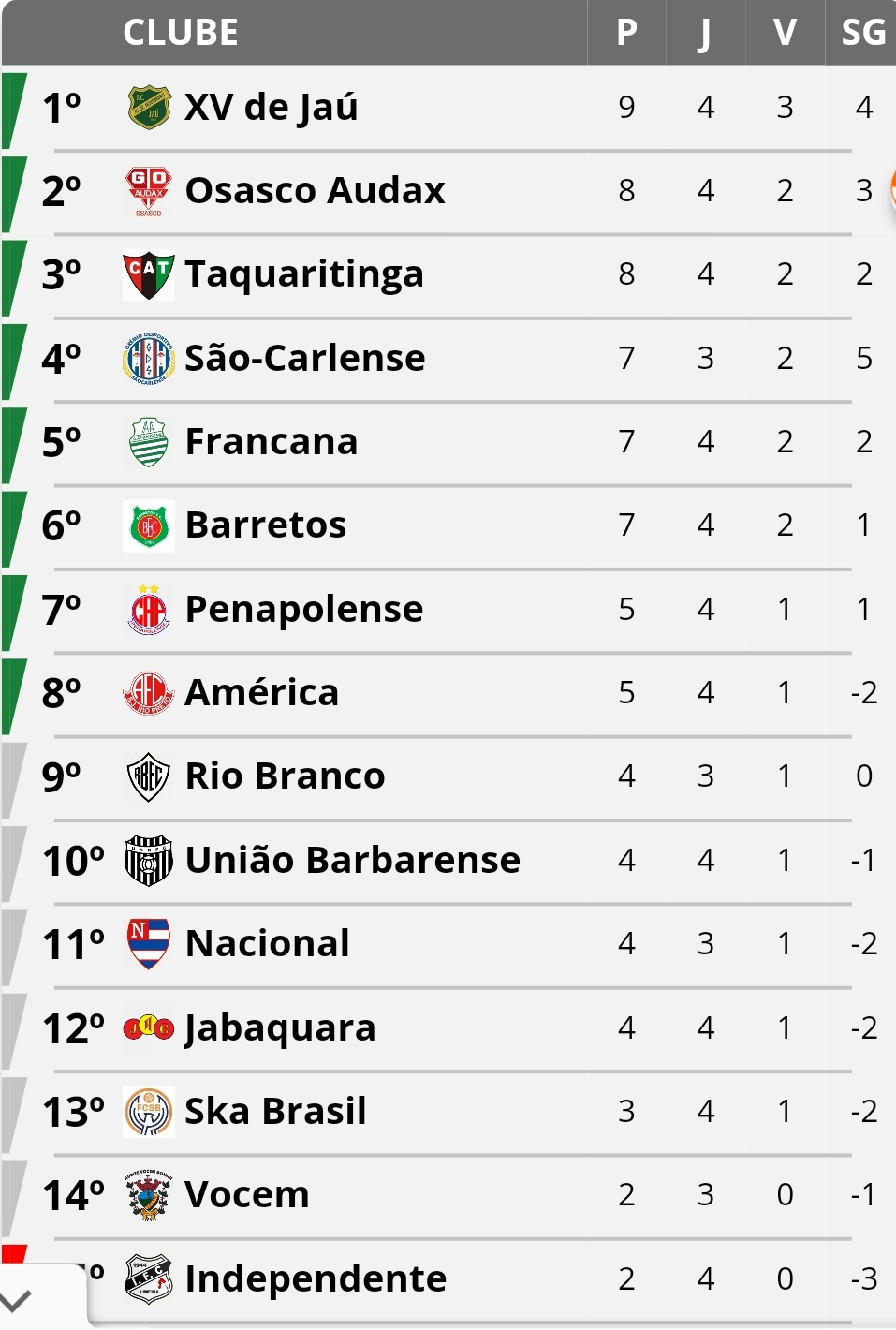Open the Rio Branco team row

click(x=286, y=776)
